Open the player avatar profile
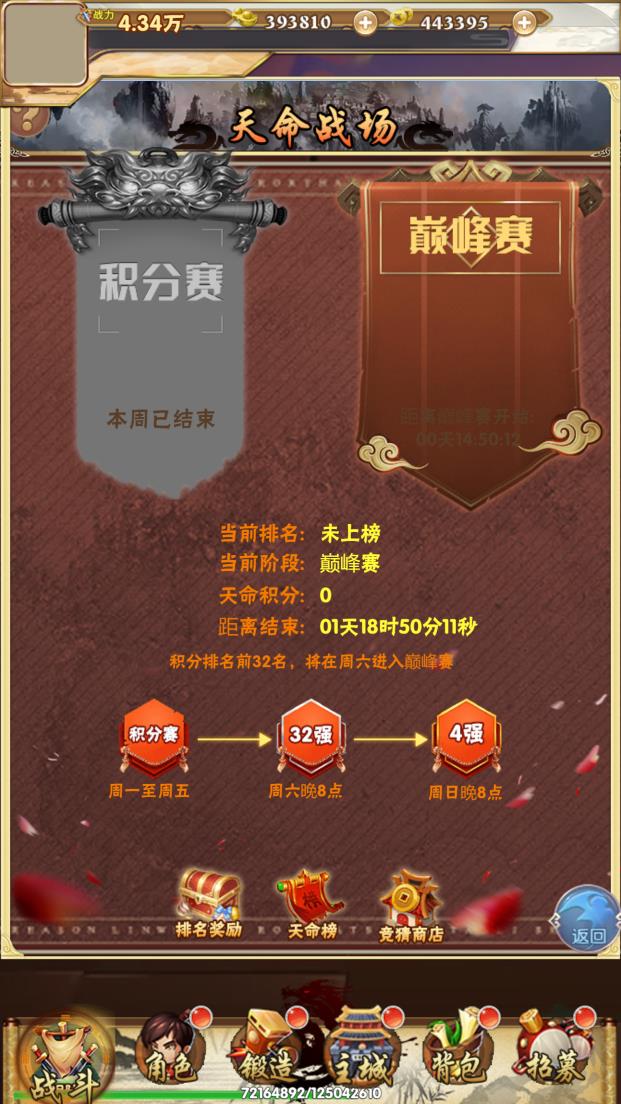Viewport: 621px width, 1104px height. click(44, 44)
